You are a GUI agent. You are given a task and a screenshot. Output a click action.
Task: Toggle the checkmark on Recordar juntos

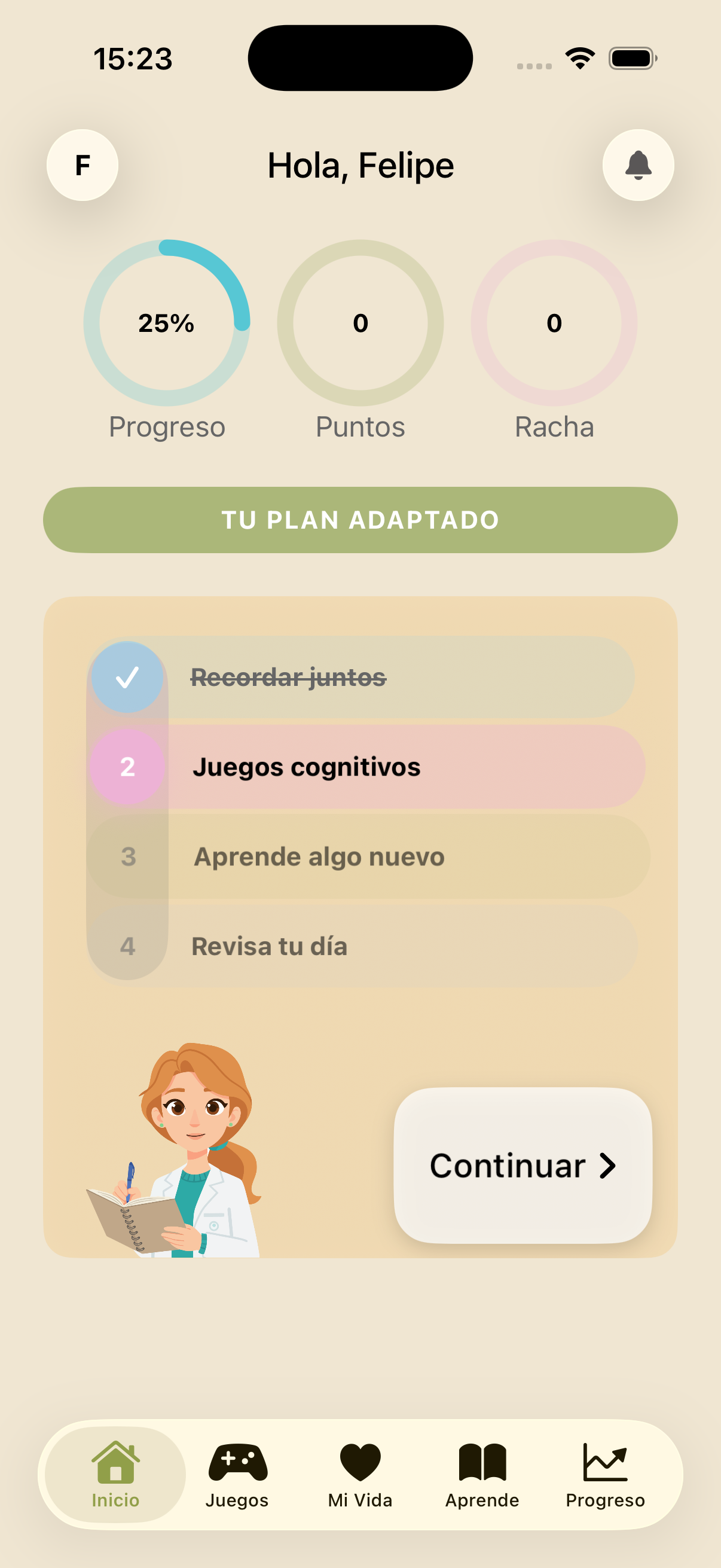tap(127, 677)
